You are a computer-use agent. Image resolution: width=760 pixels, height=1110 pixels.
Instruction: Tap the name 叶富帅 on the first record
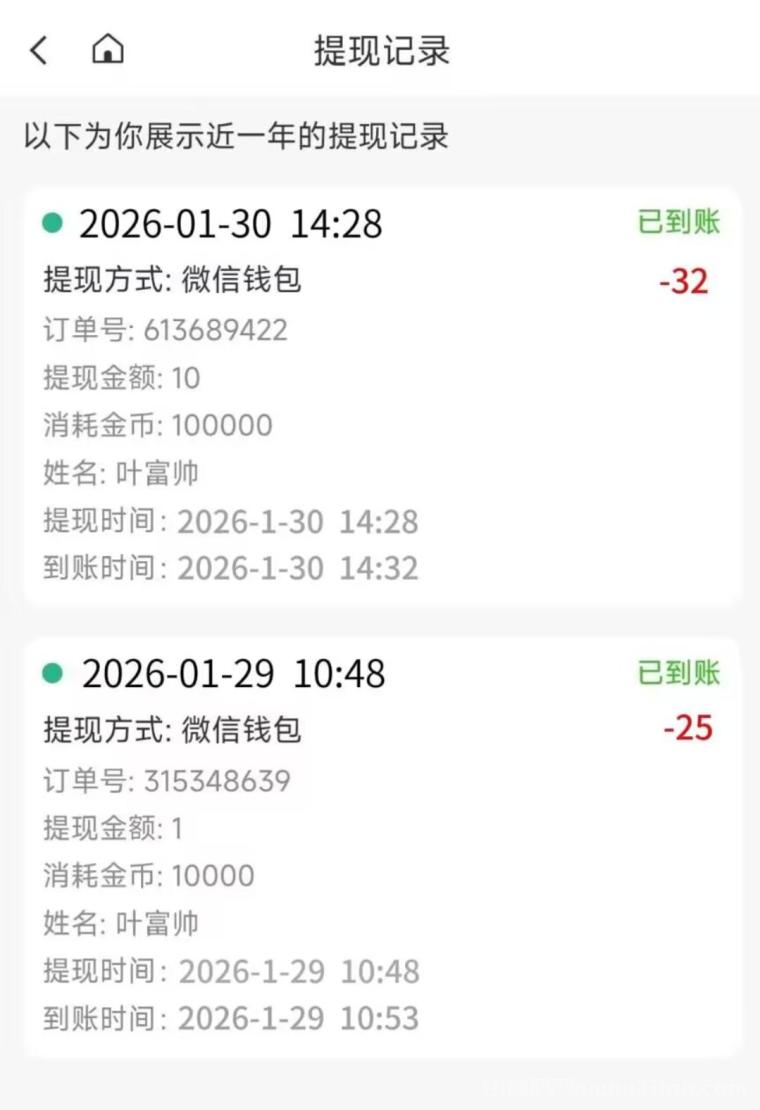click(121, 473)
